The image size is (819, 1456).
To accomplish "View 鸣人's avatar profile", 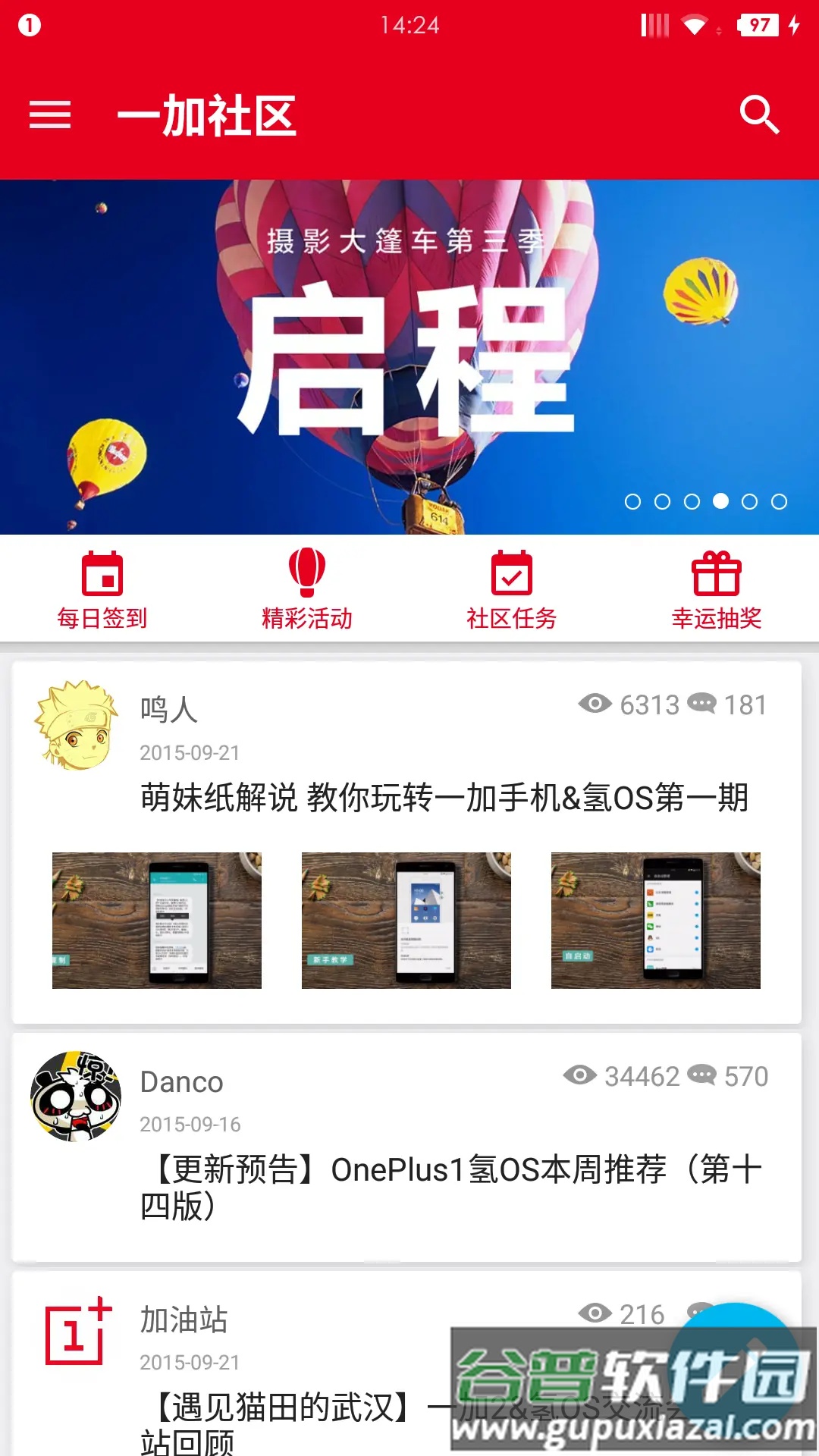I will click(76, 726).
